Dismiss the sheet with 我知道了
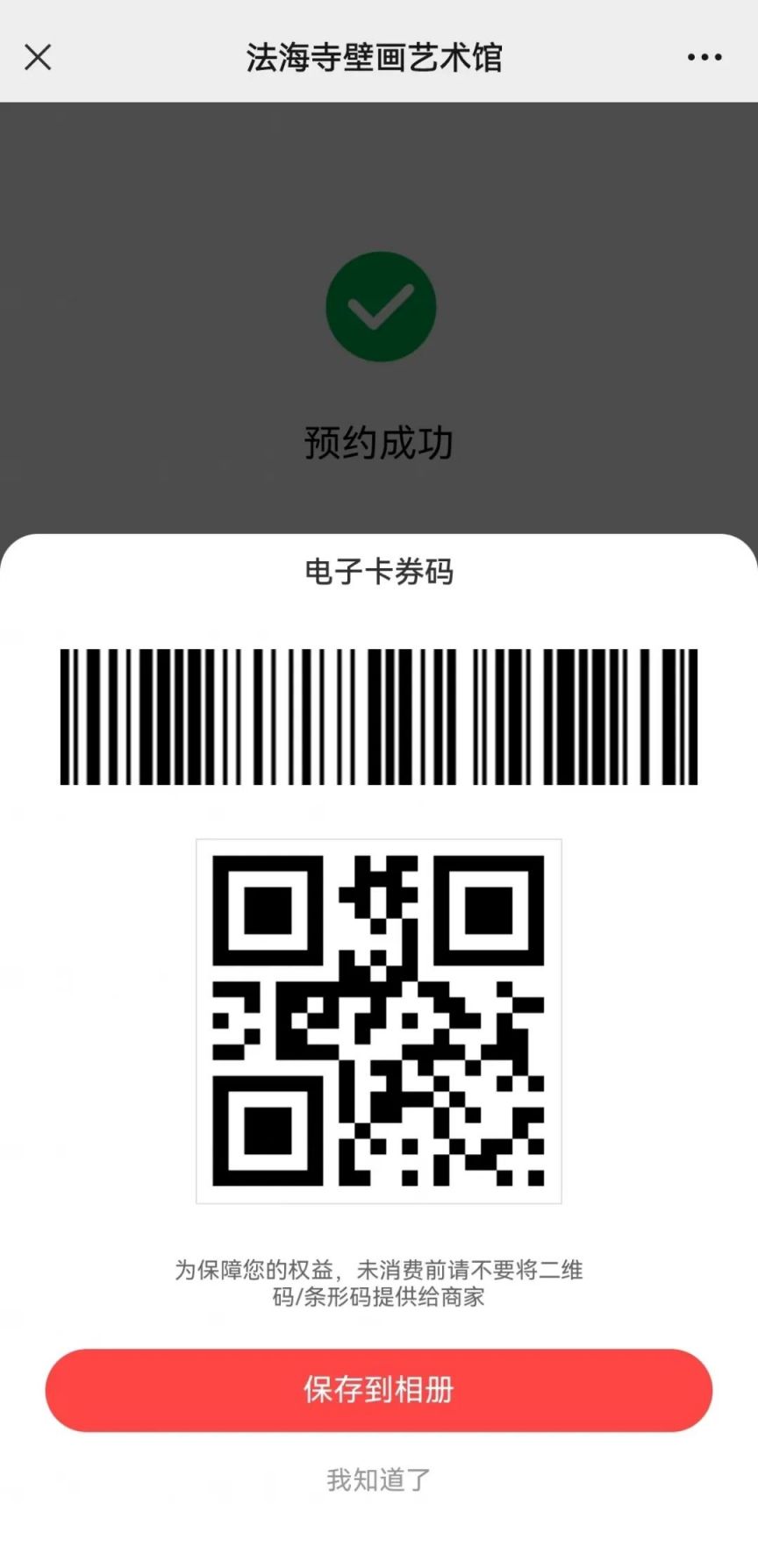The width and height of the screenshot is (758, 1568). [x=378, y=1480]
